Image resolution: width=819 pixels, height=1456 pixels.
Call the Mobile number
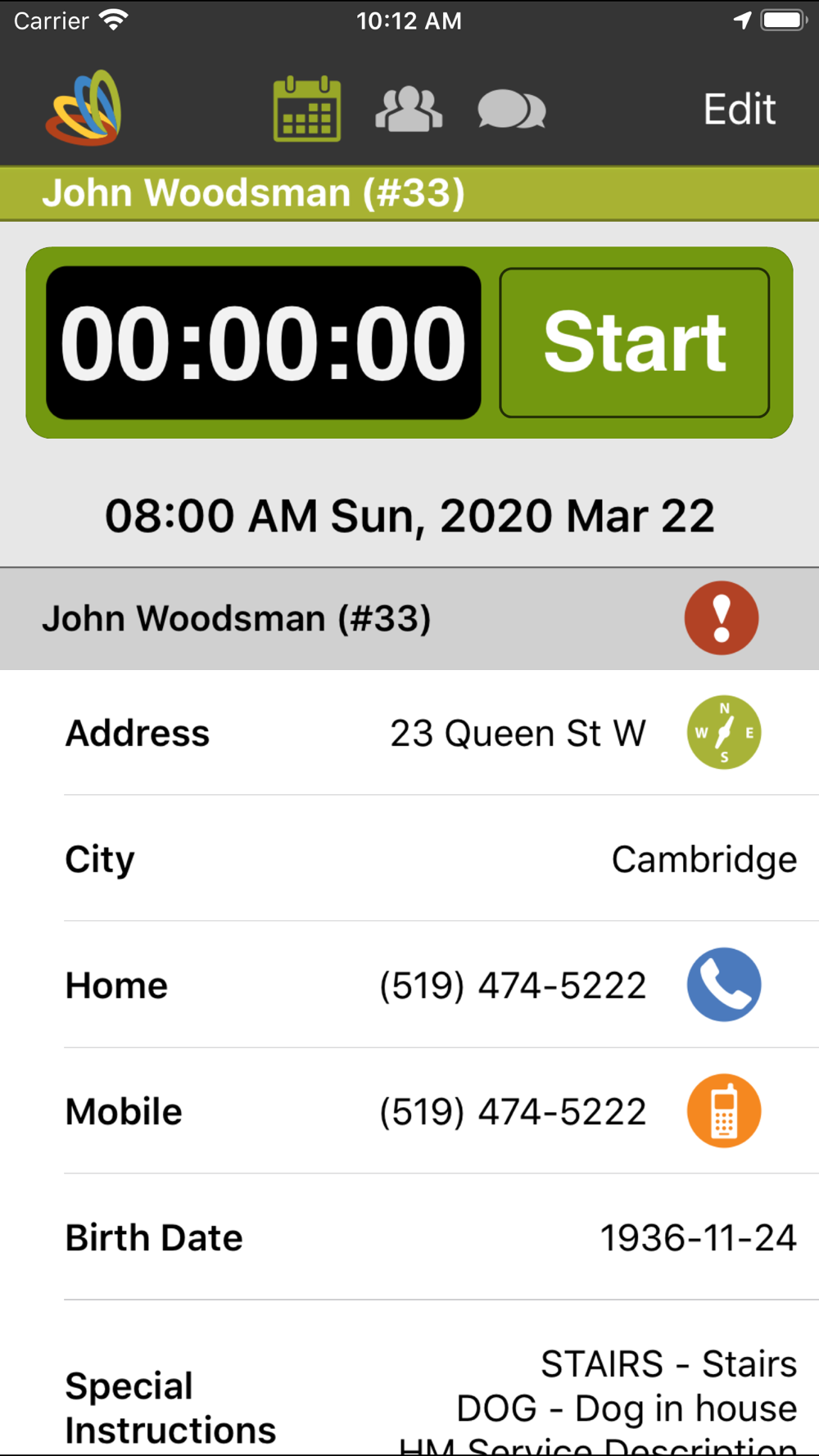724,1110
